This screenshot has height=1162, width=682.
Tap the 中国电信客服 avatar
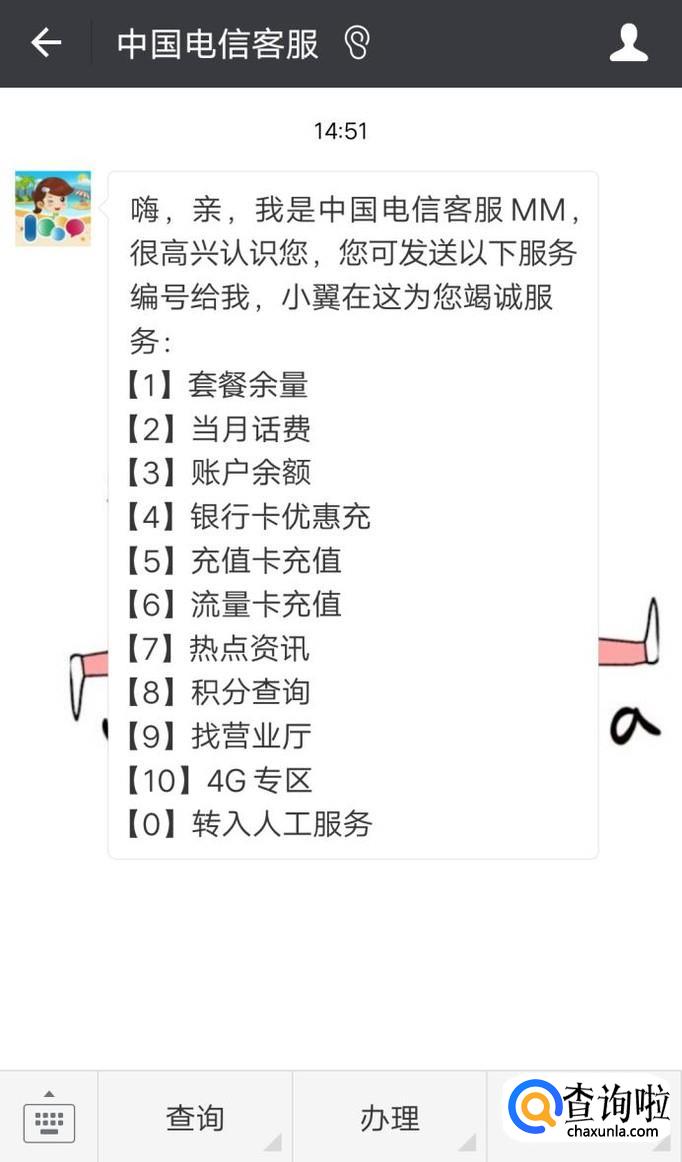point(53,209)
